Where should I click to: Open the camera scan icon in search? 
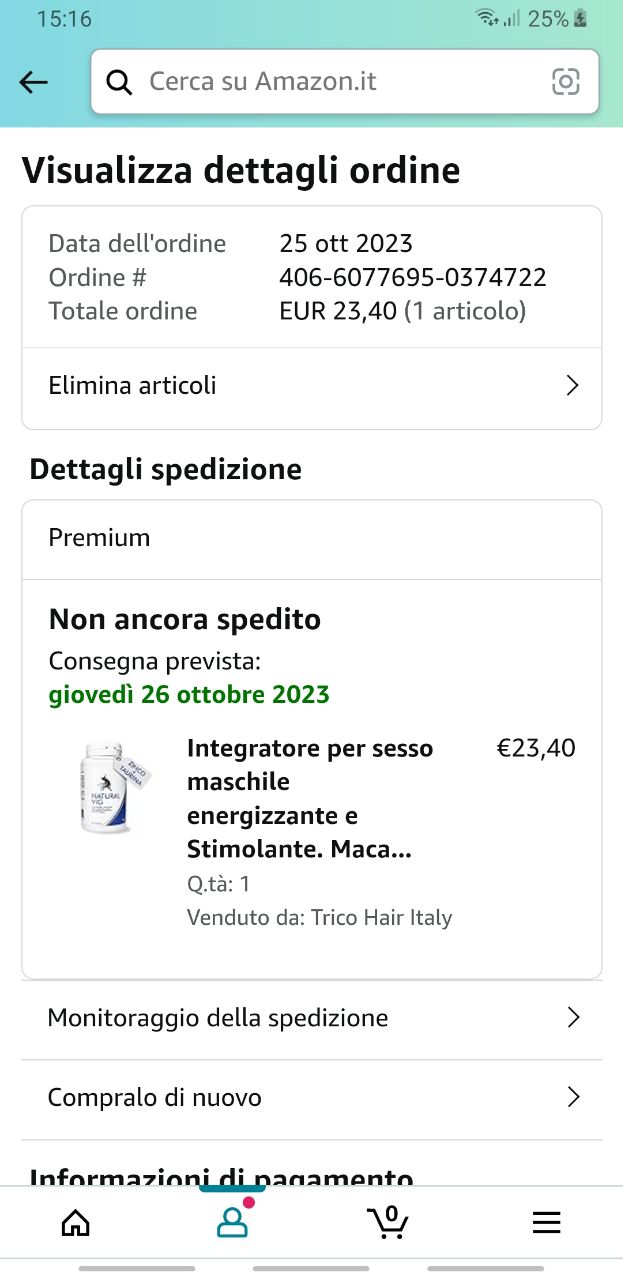(x=566, y=82)
